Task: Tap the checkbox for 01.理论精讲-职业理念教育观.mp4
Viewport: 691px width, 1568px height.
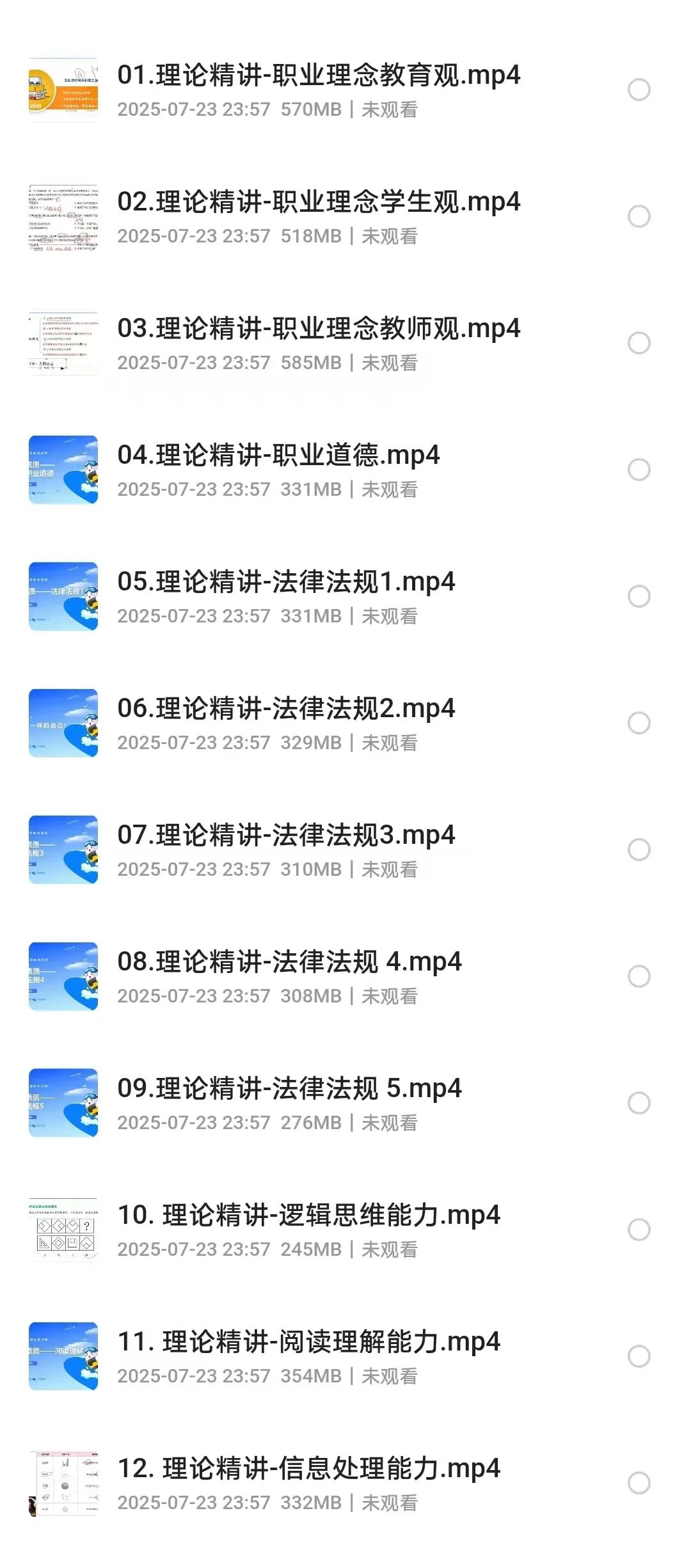Action: tap(639, 90)
